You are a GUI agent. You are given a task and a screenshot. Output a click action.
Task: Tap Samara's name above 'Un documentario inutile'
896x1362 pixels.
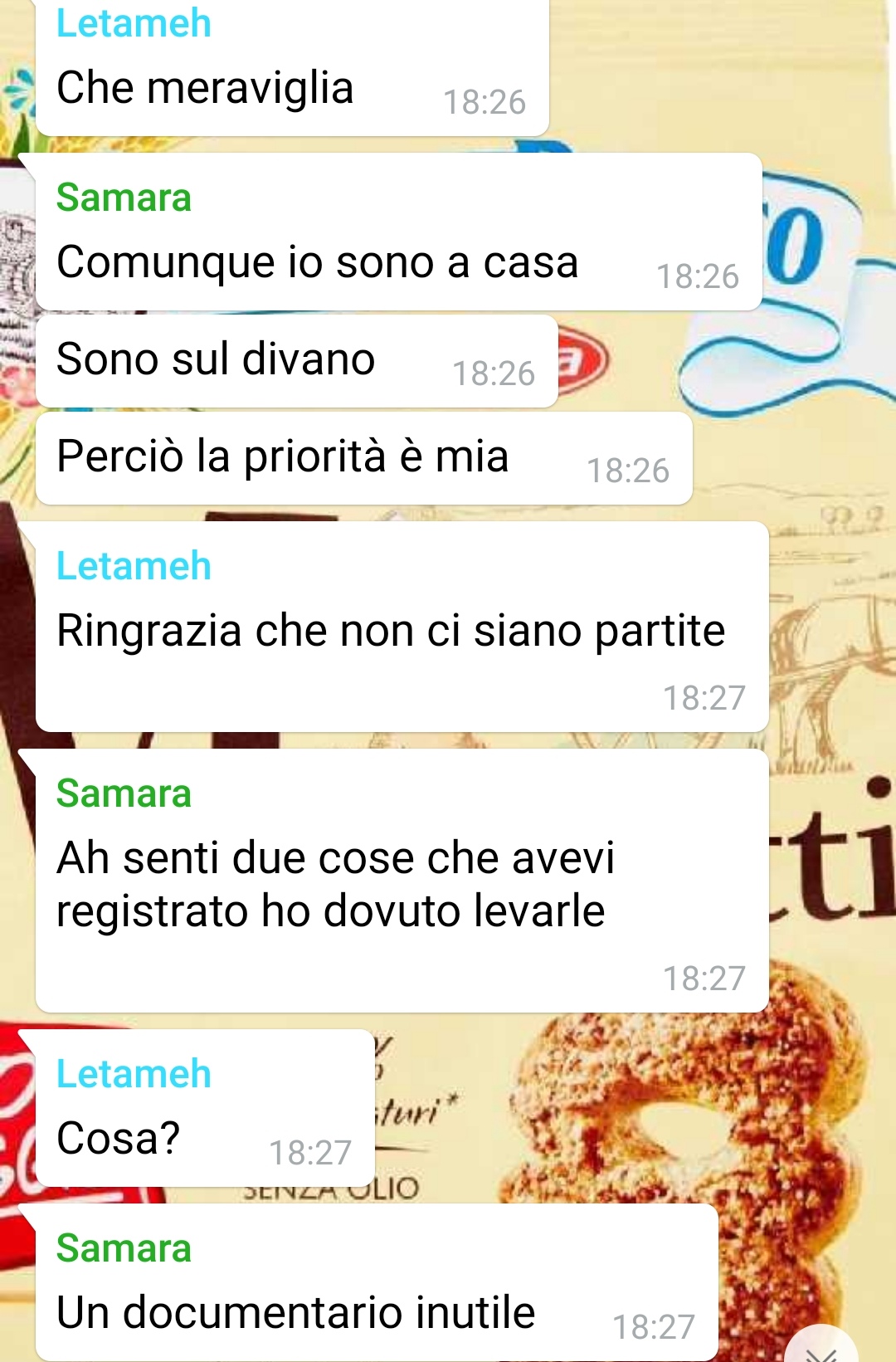click(x=124, y=1248)
